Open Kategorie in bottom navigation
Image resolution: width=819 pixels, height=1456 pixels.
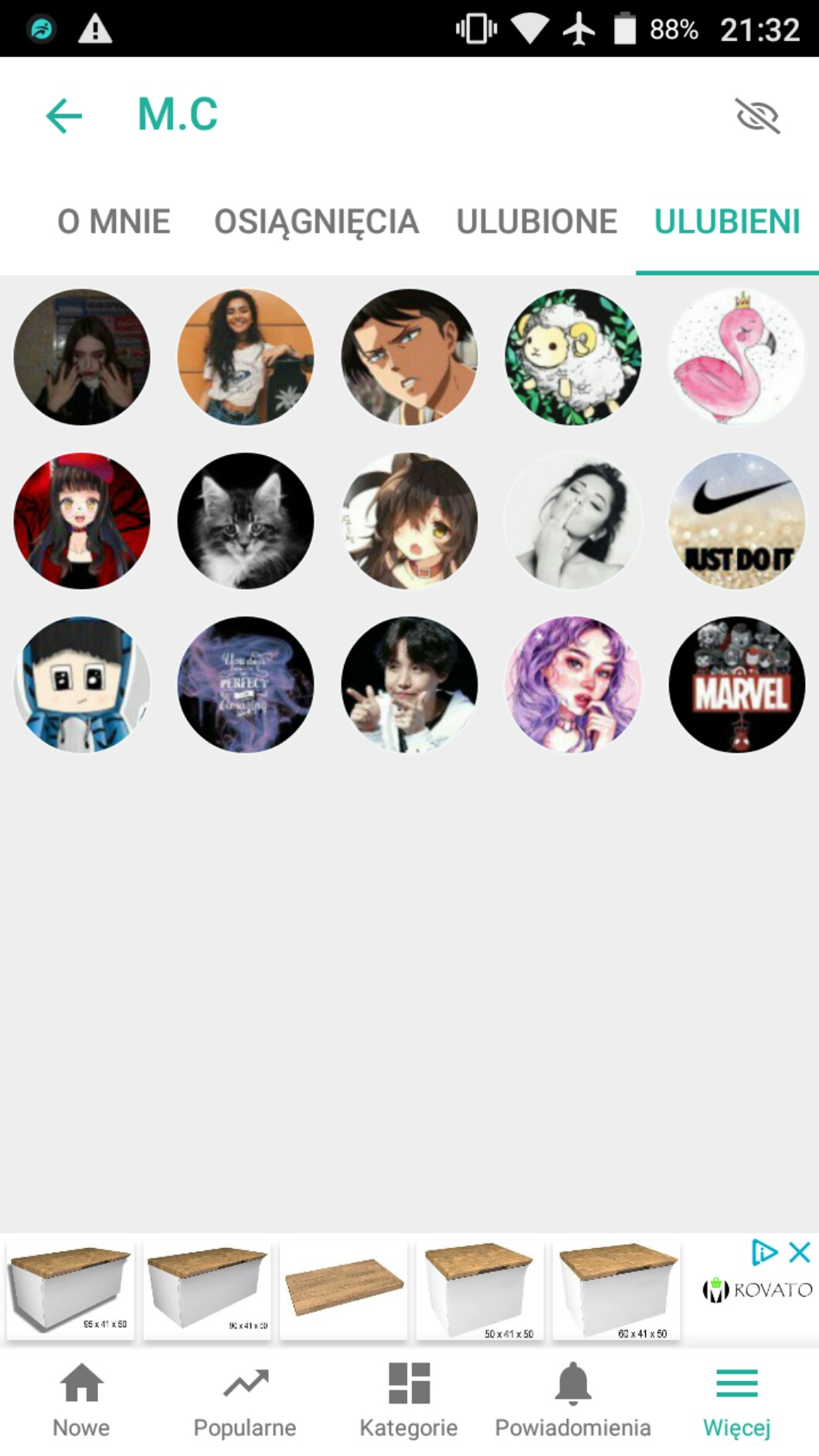click(x=409, y=1400)
